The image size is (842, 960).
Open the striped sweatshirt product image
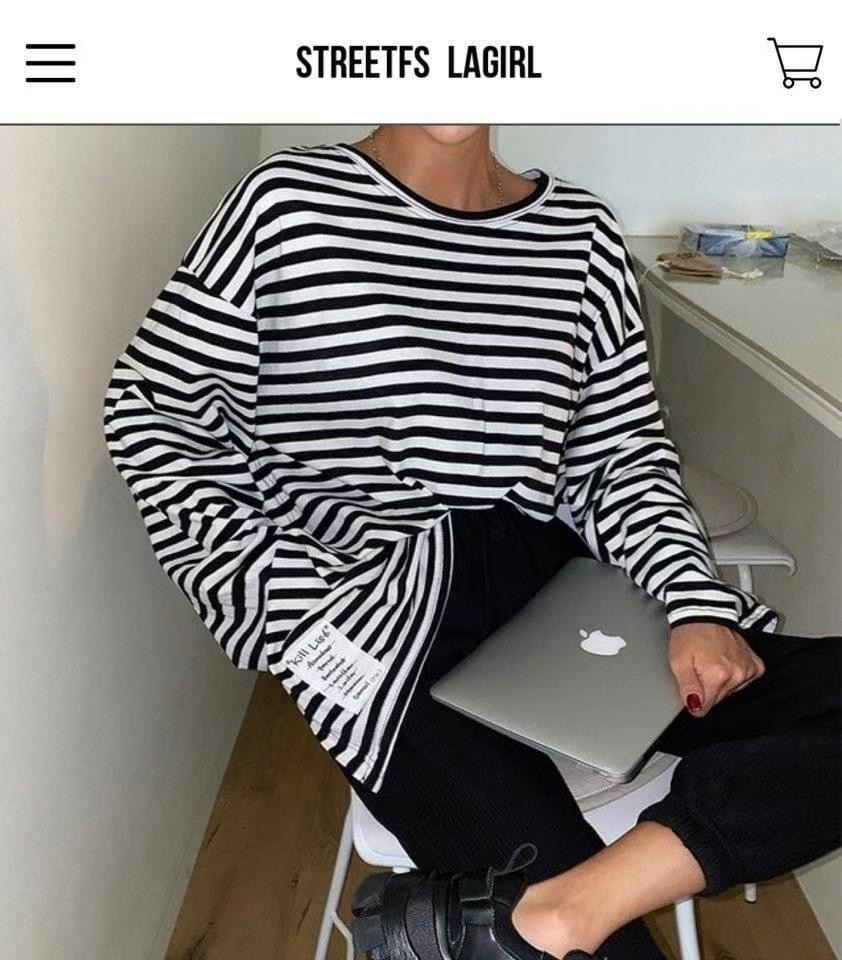[420, 540]
